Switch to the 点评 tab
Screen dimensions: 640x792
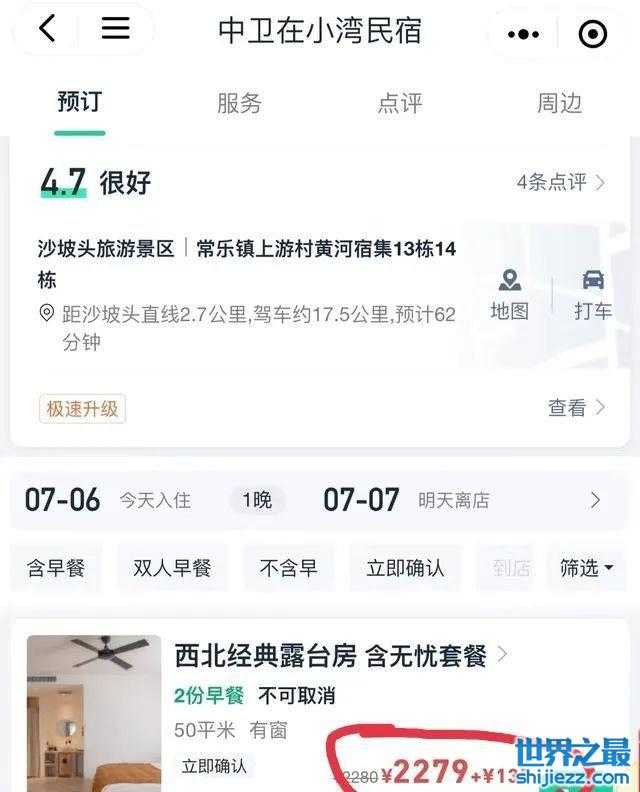pos(400,103)
